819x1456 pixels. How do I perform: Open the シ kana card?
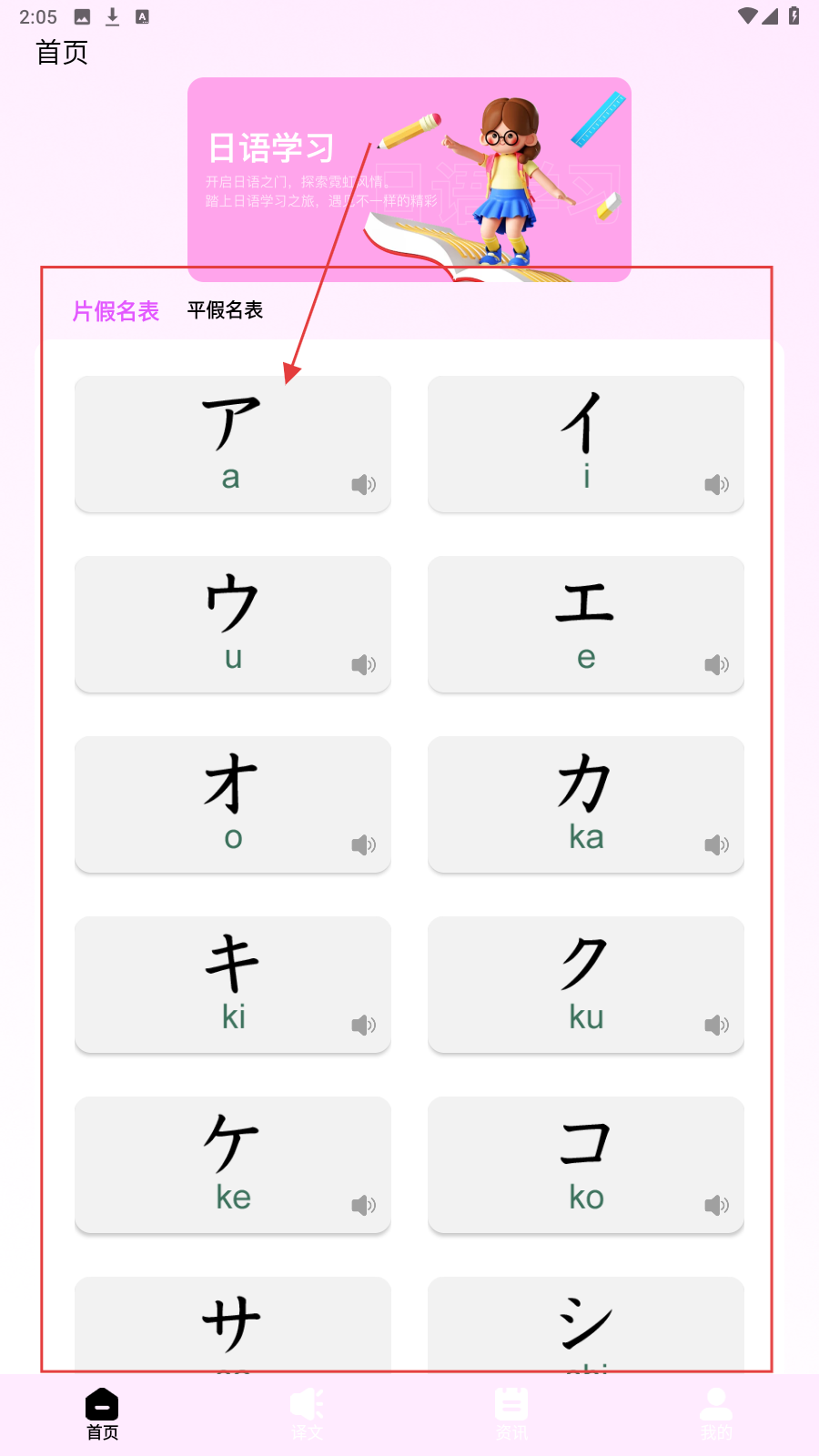pyautogui.click(x=586, y=1324)
